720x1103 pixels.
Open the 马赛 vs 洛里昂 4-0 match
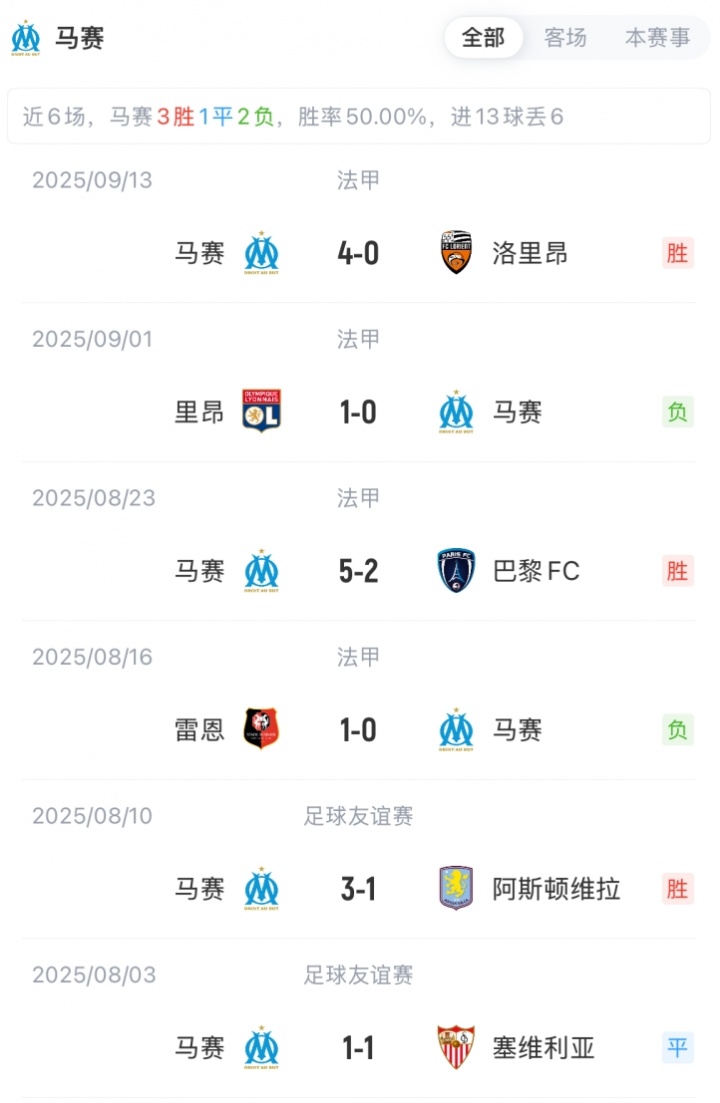click(358, 253)
